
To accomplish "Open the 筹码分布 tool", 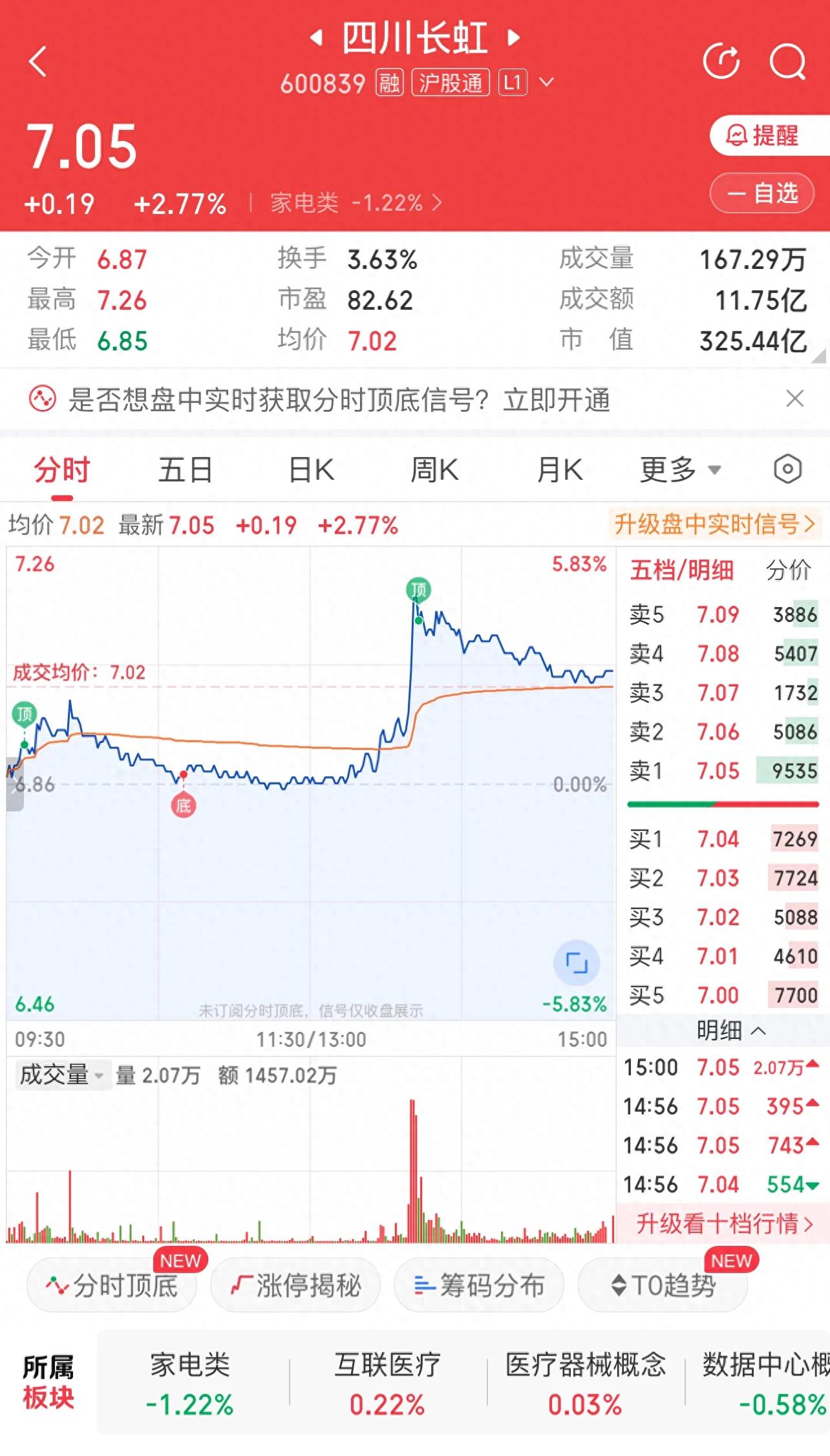I will point(479,1285).
